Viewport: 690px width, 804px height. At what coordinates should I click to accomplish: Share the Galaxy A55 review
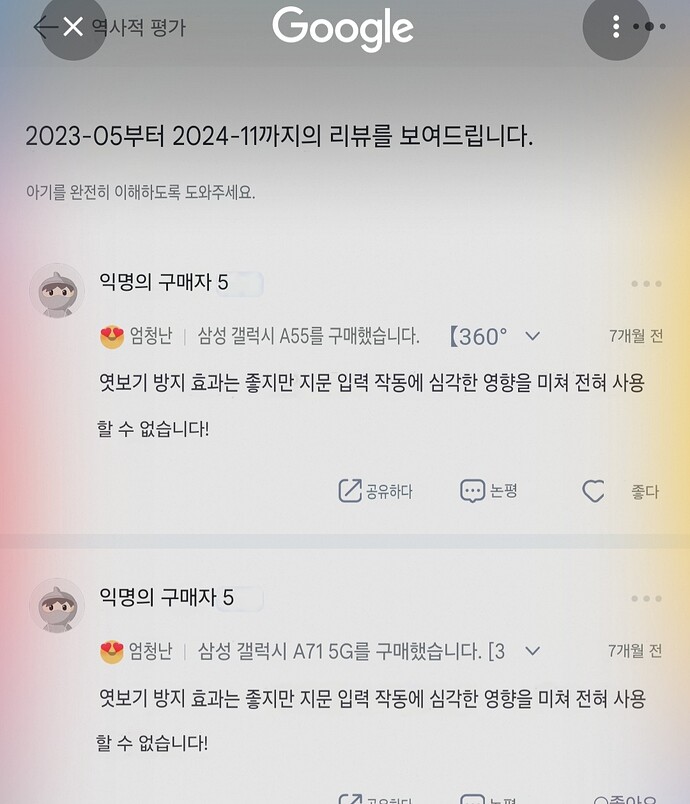[x=375, y=491]
